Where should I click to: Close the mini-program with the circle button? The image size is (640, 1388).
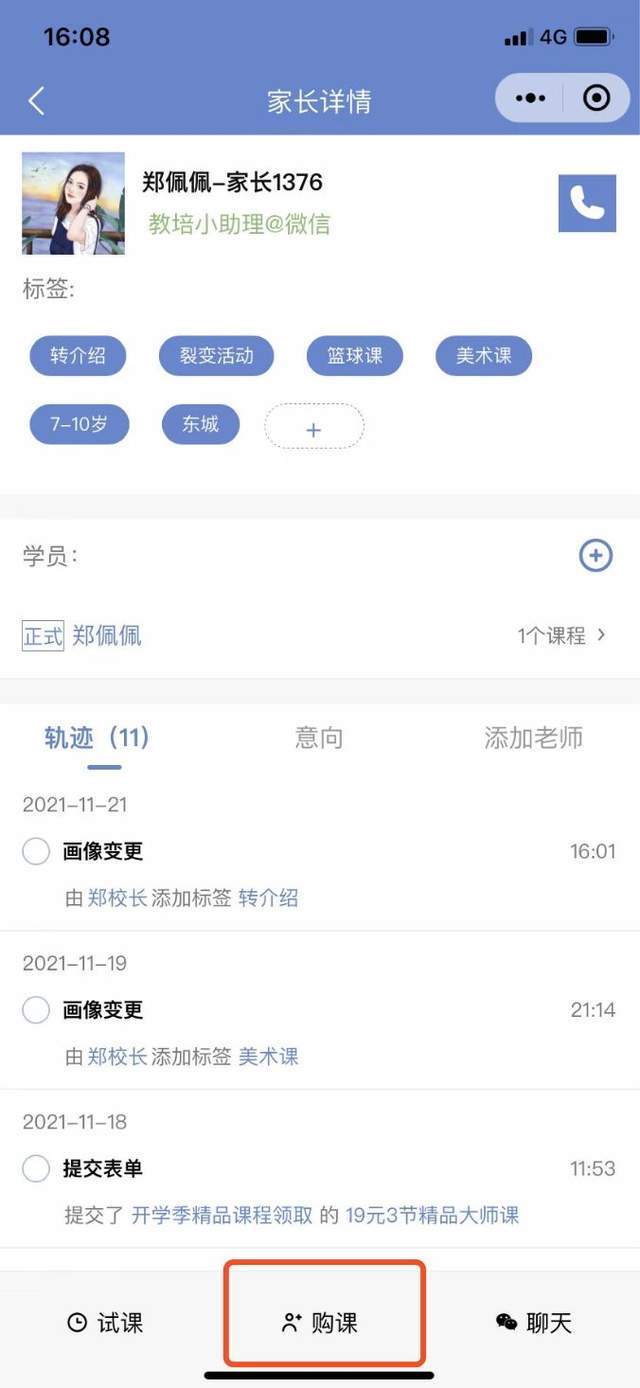point(596,98)
